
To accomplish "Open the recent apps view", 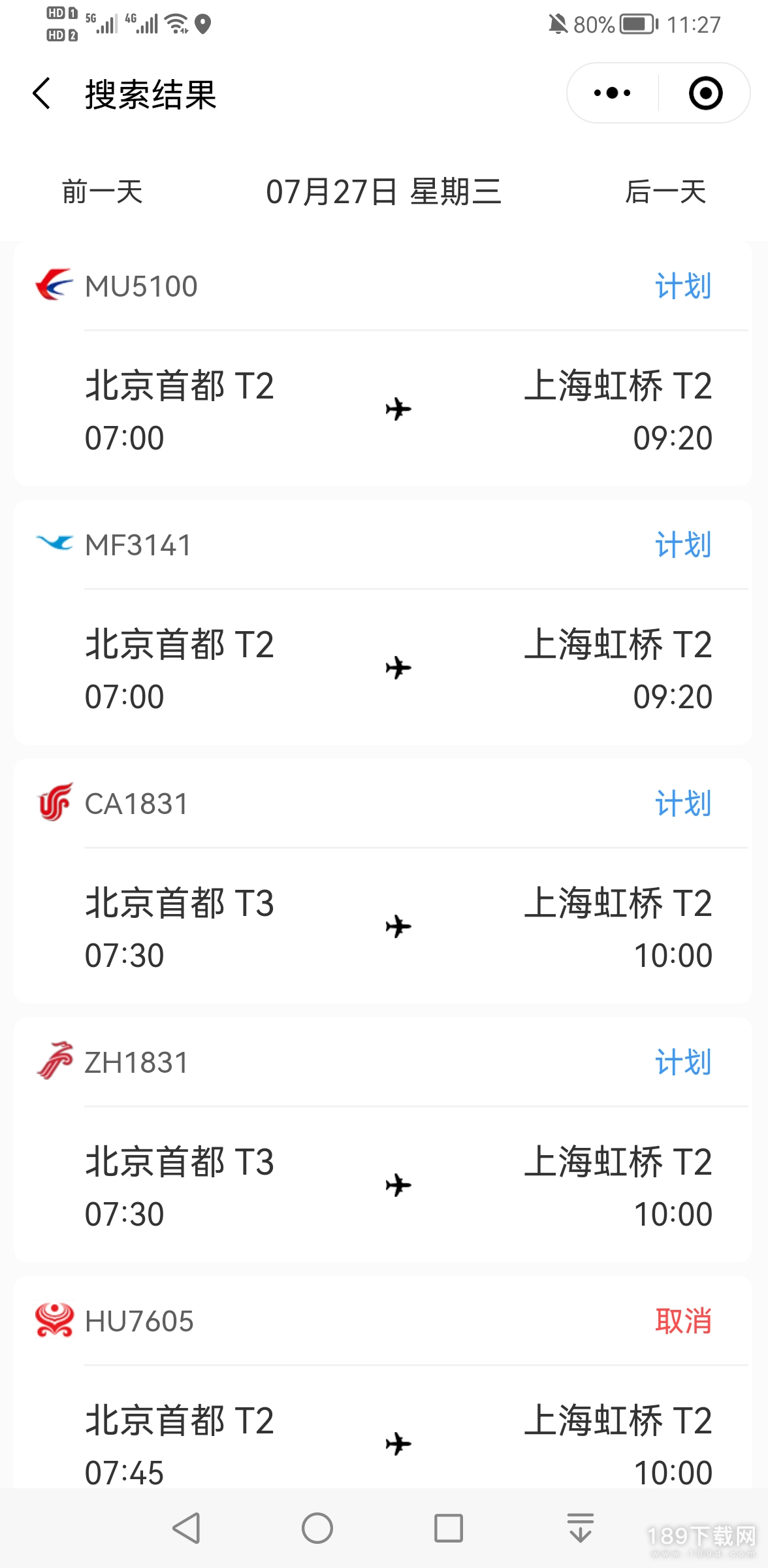I will (x=449, y=1528).
